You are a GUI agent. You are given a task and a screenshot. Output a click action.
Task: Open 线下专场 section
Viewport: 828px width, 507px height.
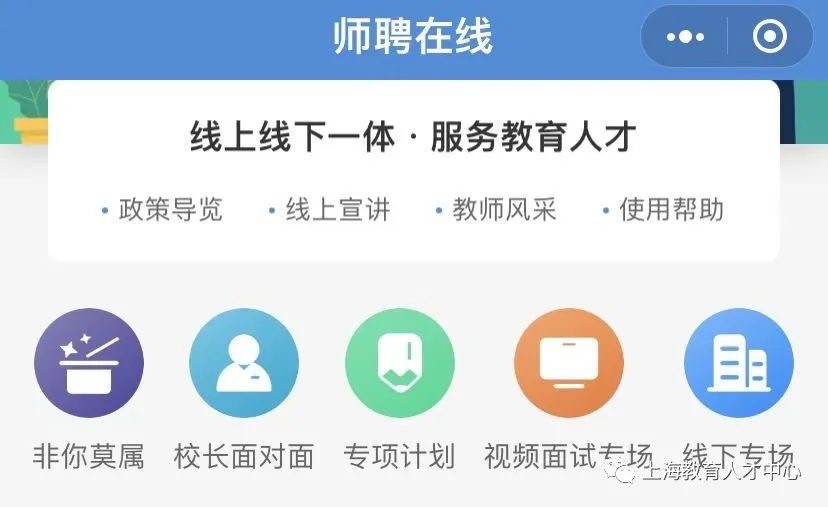coord(738,363)
